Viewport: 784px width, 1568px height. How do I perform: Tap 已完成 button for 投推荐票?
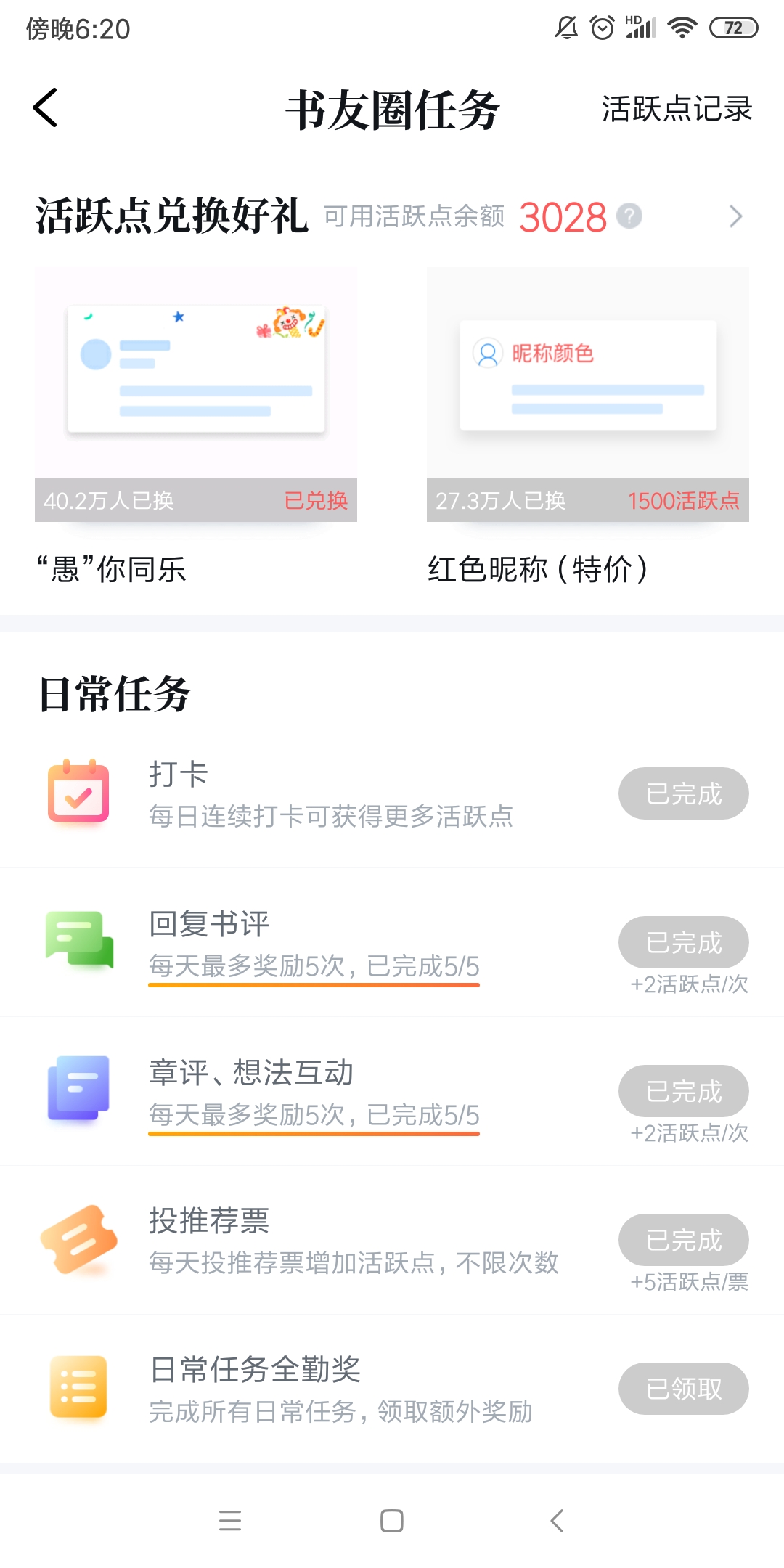[684, 1240]
